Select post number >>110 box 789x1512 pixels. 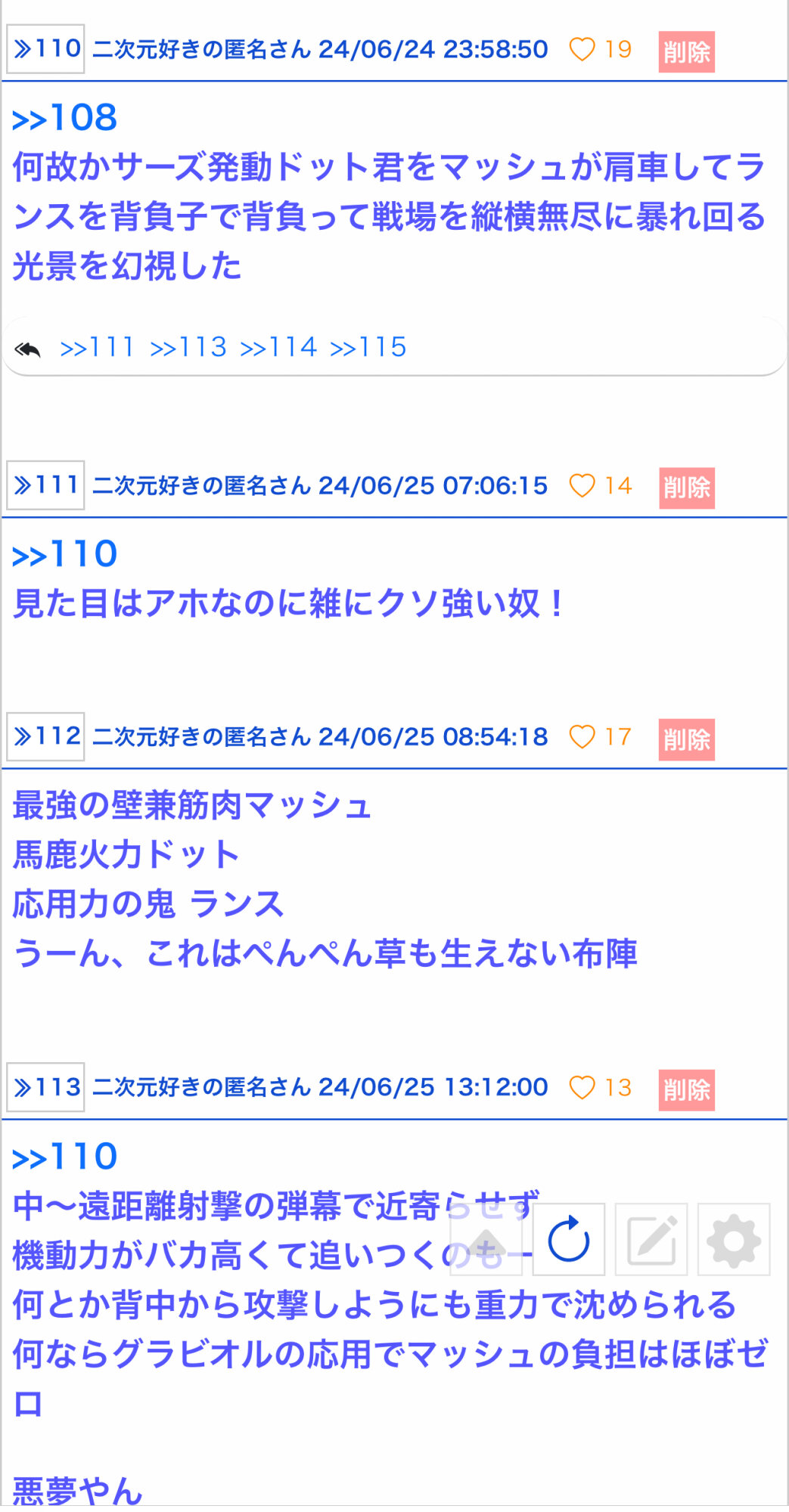tap(45, 49)
